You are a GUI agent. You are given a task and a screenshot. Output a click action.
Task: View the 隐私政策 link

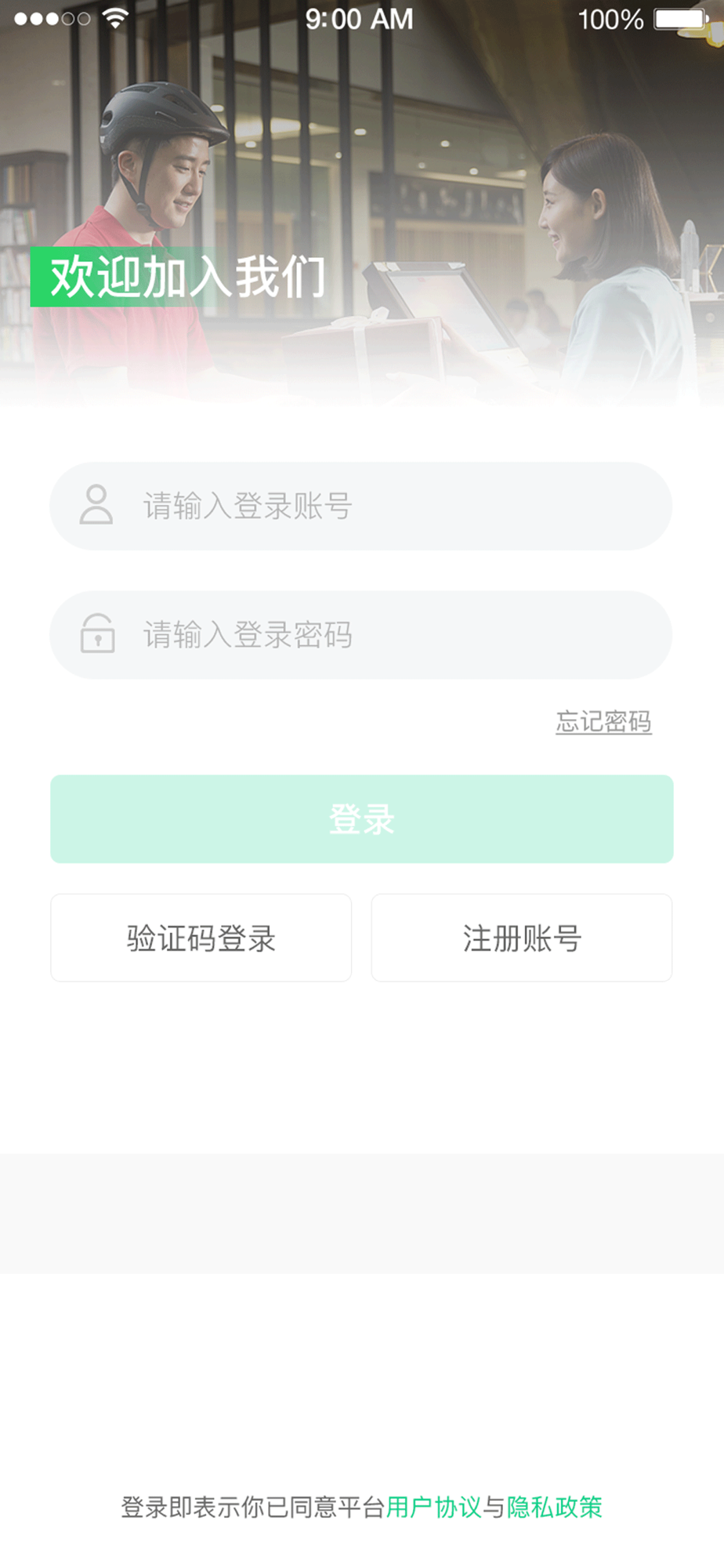click(x=555, y=1507)
